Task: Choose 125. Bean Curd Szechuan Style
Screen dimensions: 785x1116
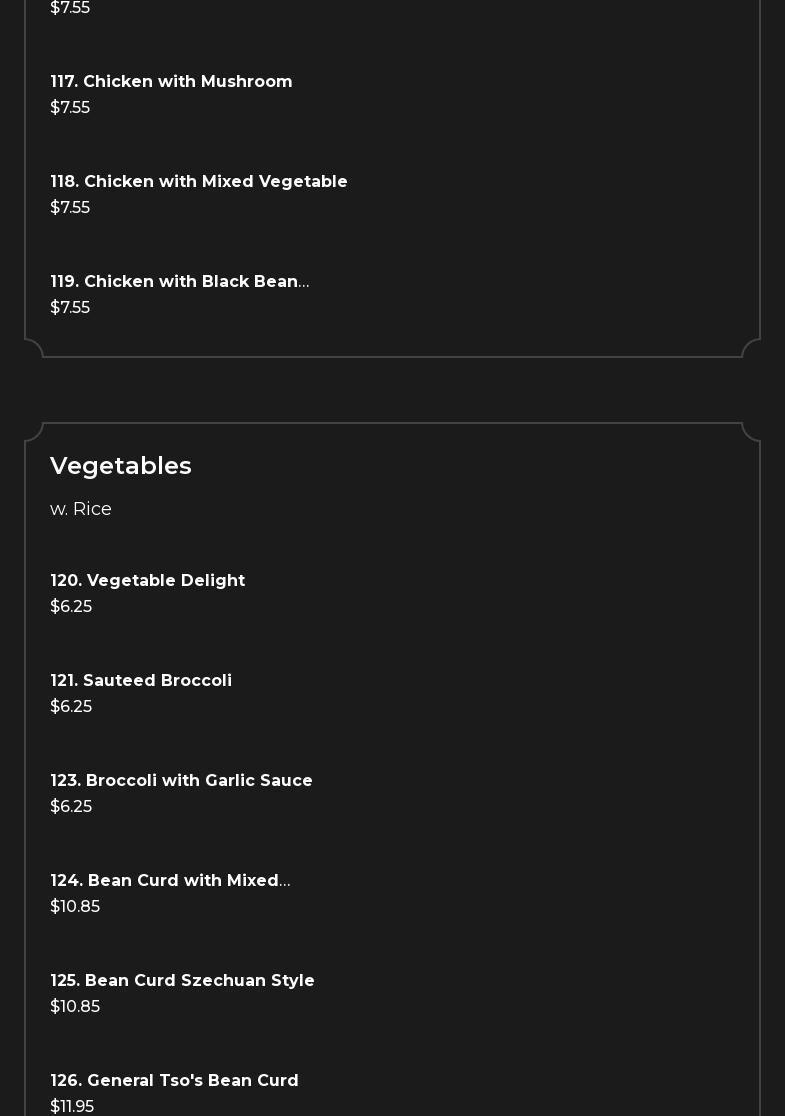Action: click(182, 981)
